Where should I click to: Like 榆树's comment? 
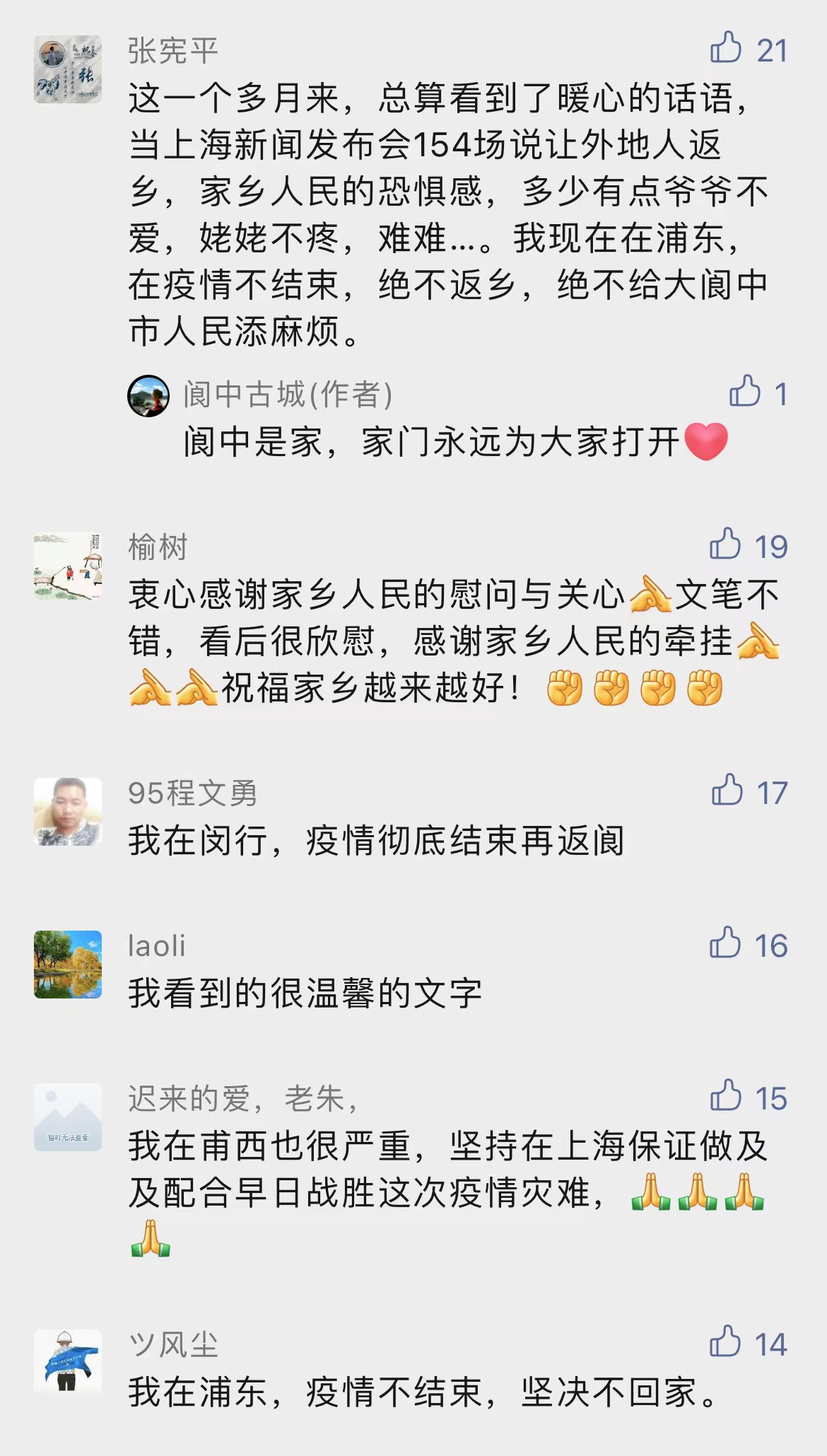click(725, 544)
